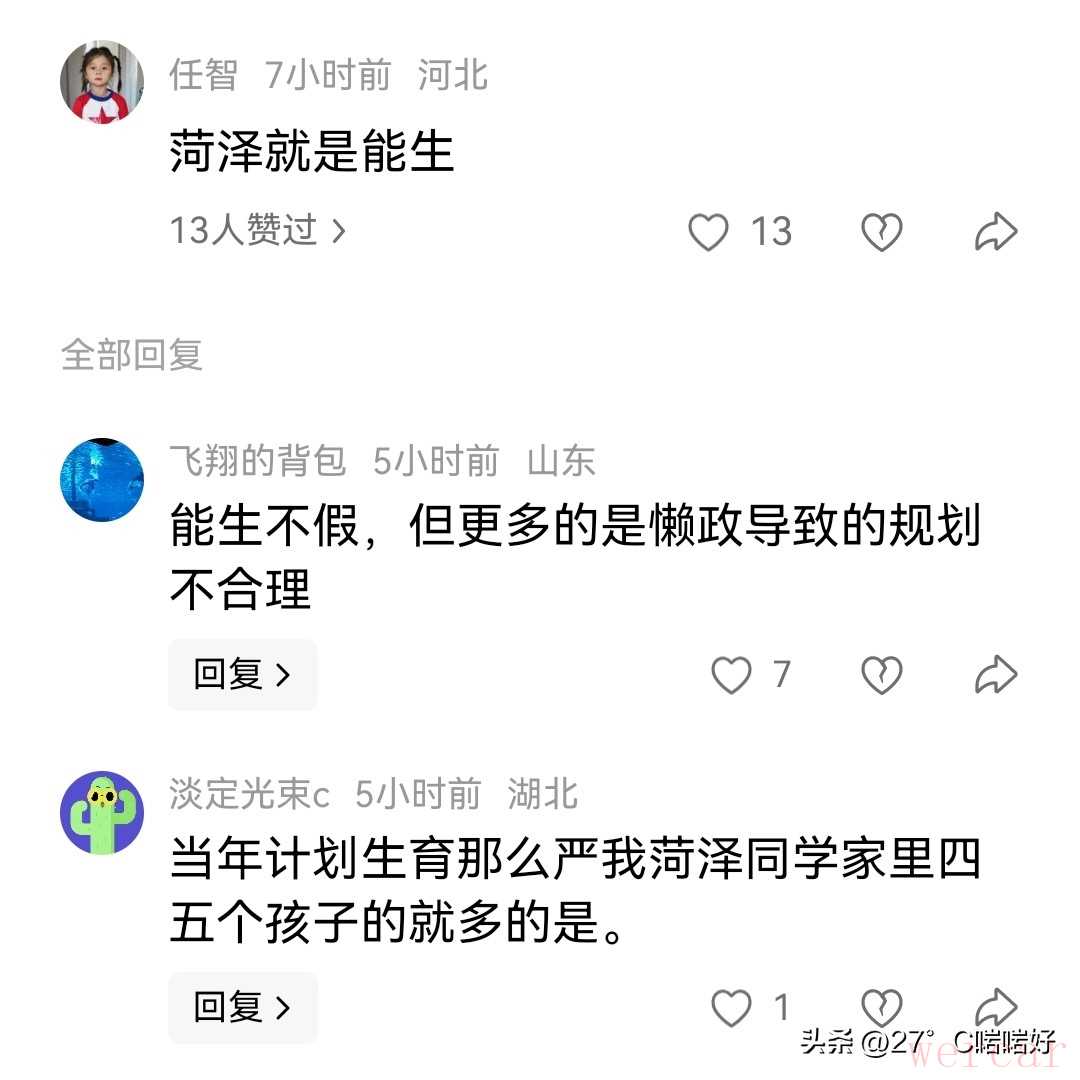Reply to 淡定光束c's comment
The width and height of the screenshot is (1080, 1080).
pos(242,1007)
